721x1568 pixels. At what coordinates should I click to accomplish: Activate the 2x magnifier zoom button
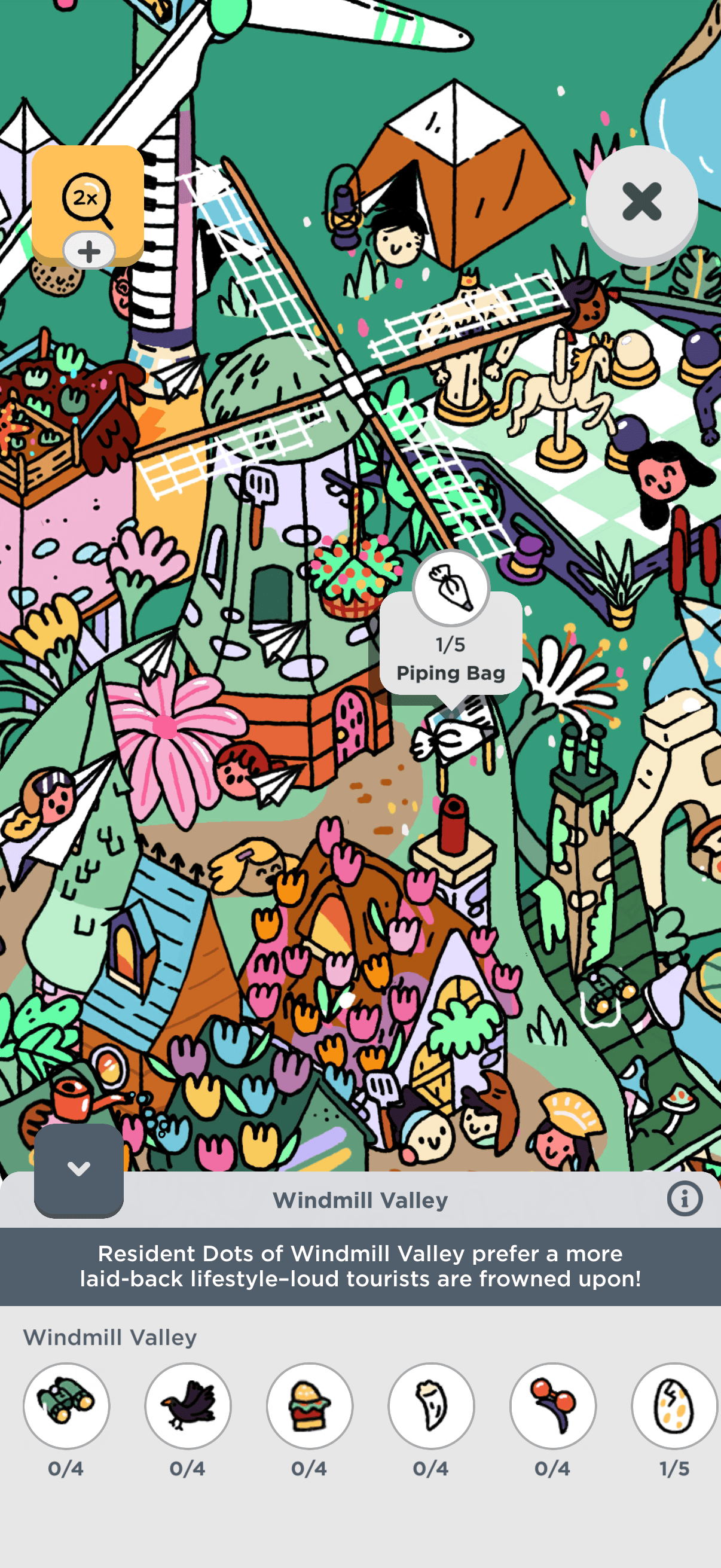pyautogui.click(x=87, y=204)
